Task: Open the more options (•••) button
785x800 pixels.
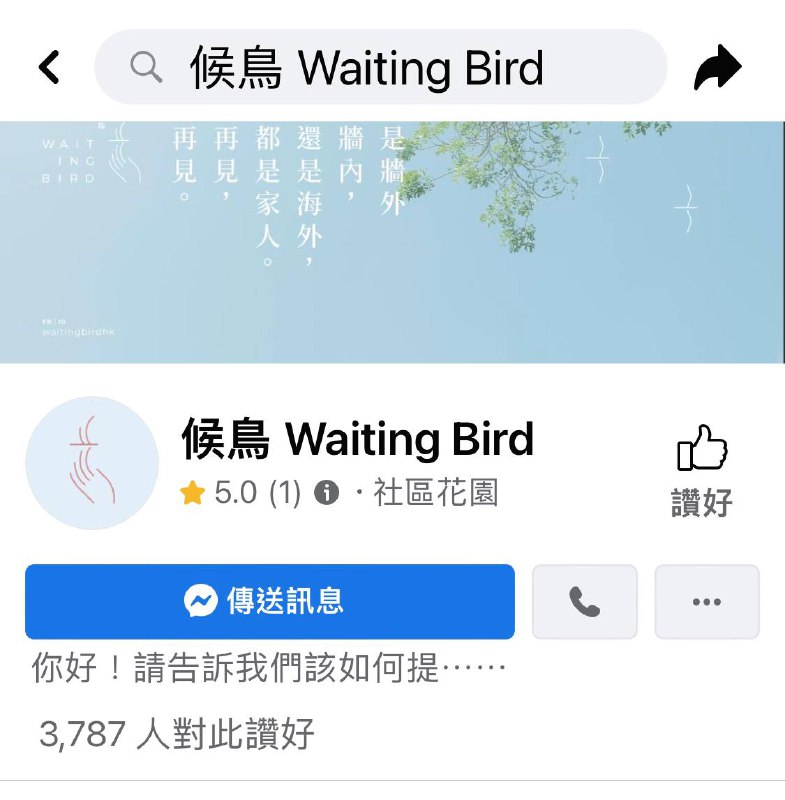Action: [x=706, y=601]
